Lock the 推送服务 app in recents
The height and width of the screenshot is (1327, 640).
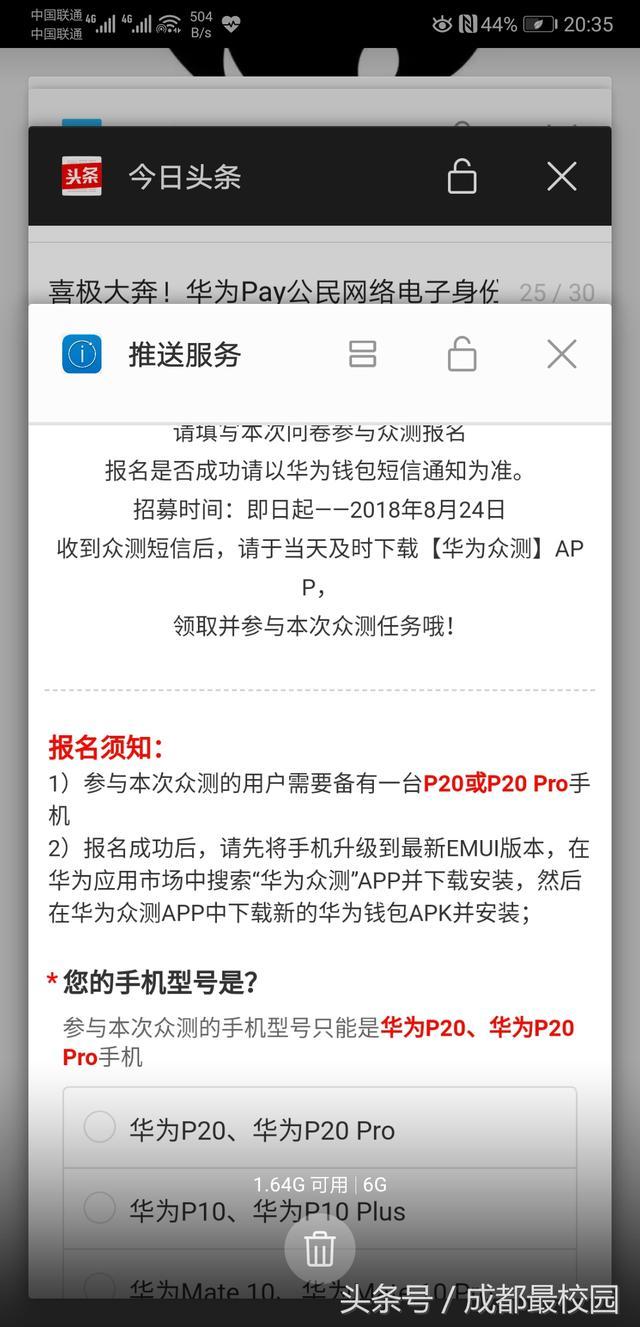461,354
